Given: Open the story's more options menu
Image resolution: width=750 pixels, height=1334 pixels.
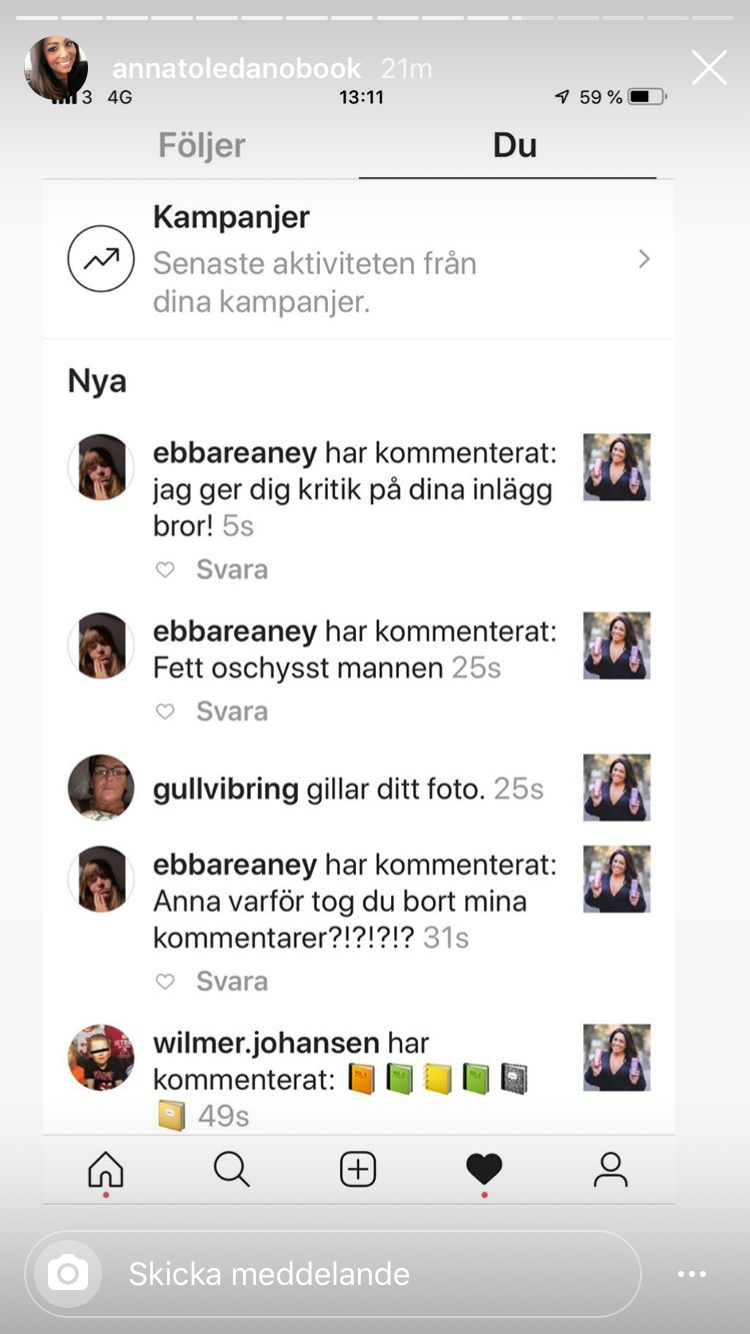Looking at the screenshot, I should coord(692,1274).
